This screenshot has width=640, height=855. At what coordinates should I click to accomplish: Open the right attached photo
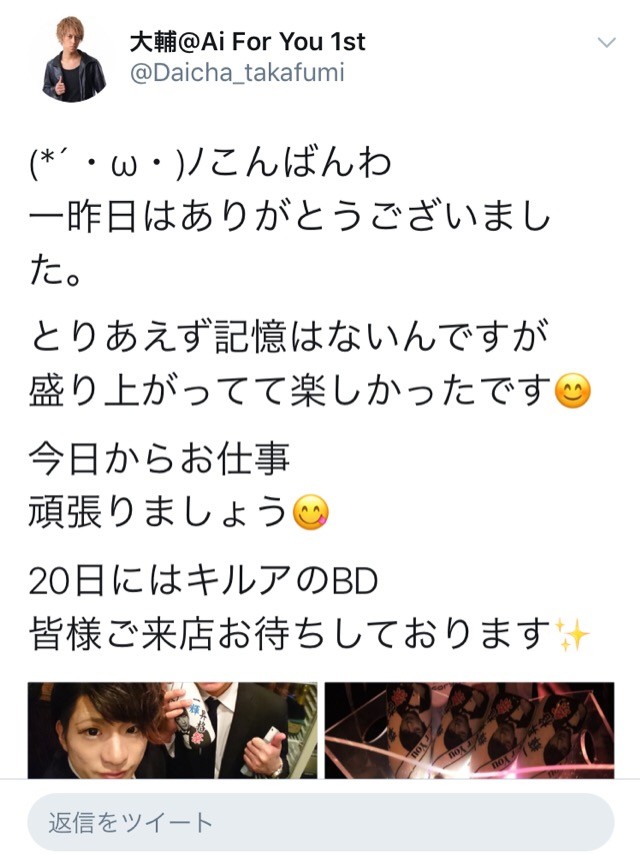coord(469,730)
